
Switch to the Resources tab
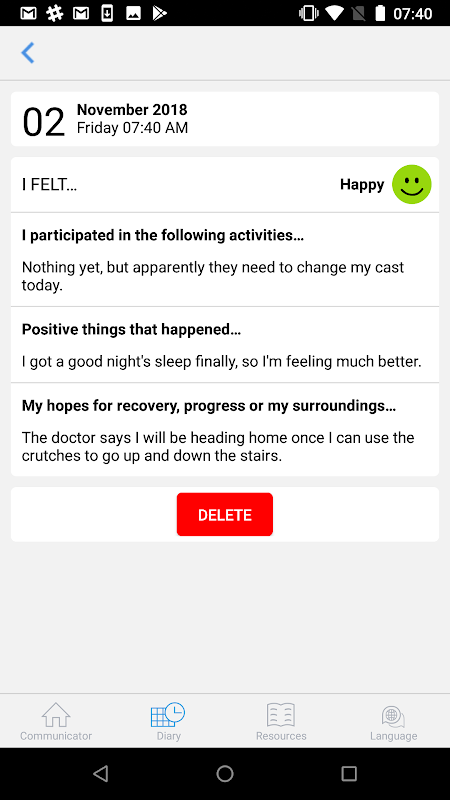tap(281, 721)
